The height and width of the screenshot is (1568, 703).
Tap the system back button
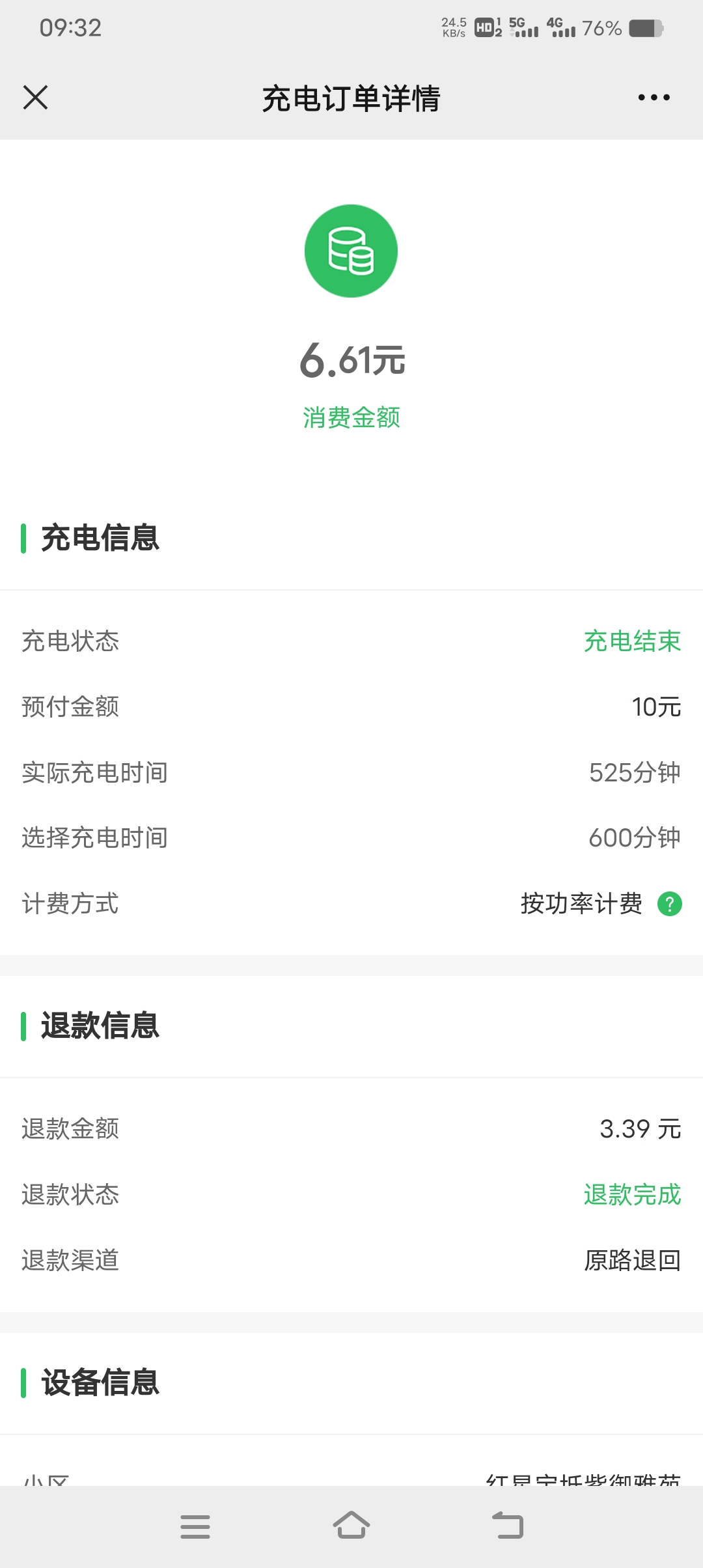point(508,1526)
